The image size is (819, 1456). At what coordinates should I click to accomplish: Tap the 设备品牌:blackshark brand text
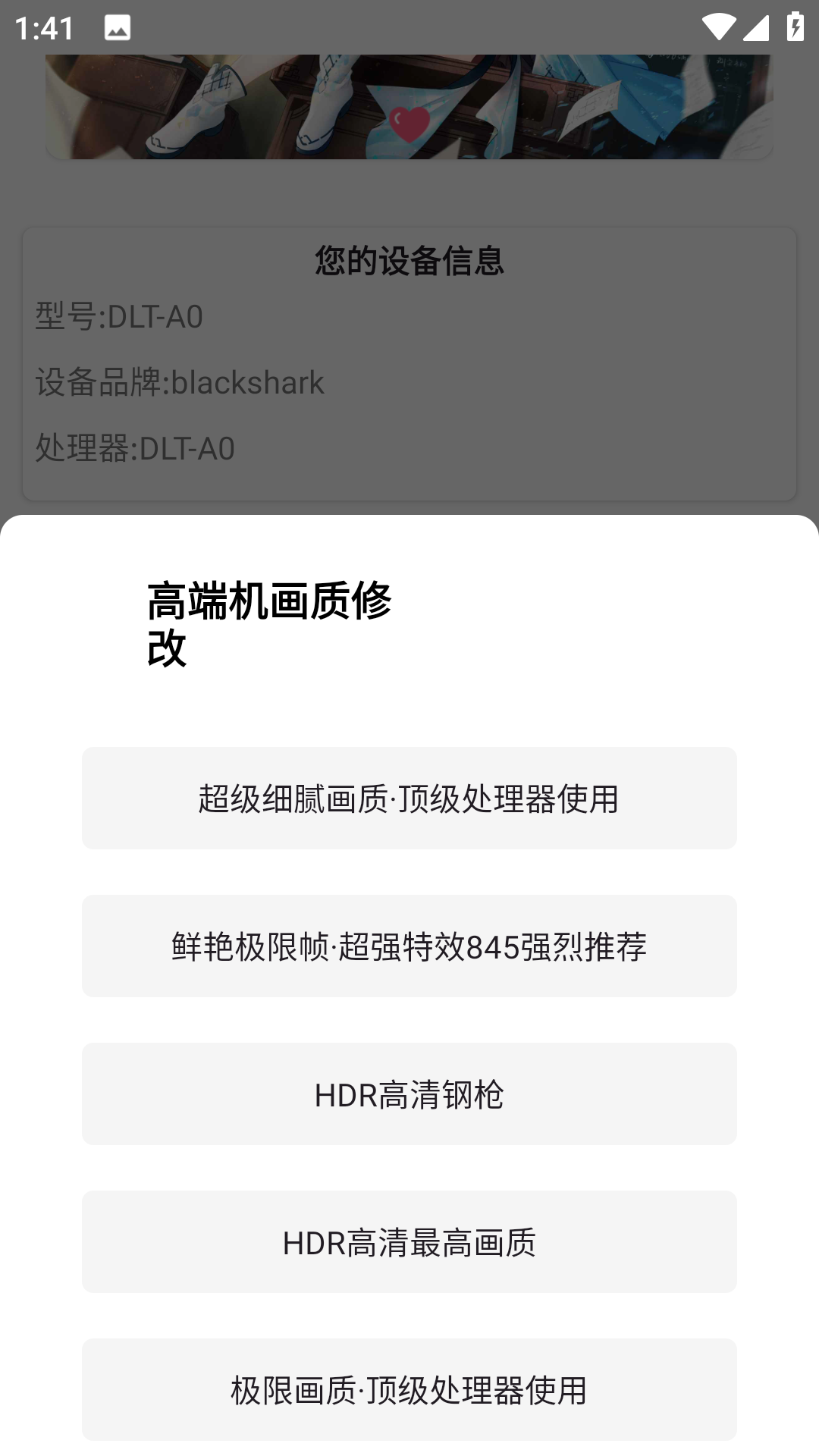178,383
